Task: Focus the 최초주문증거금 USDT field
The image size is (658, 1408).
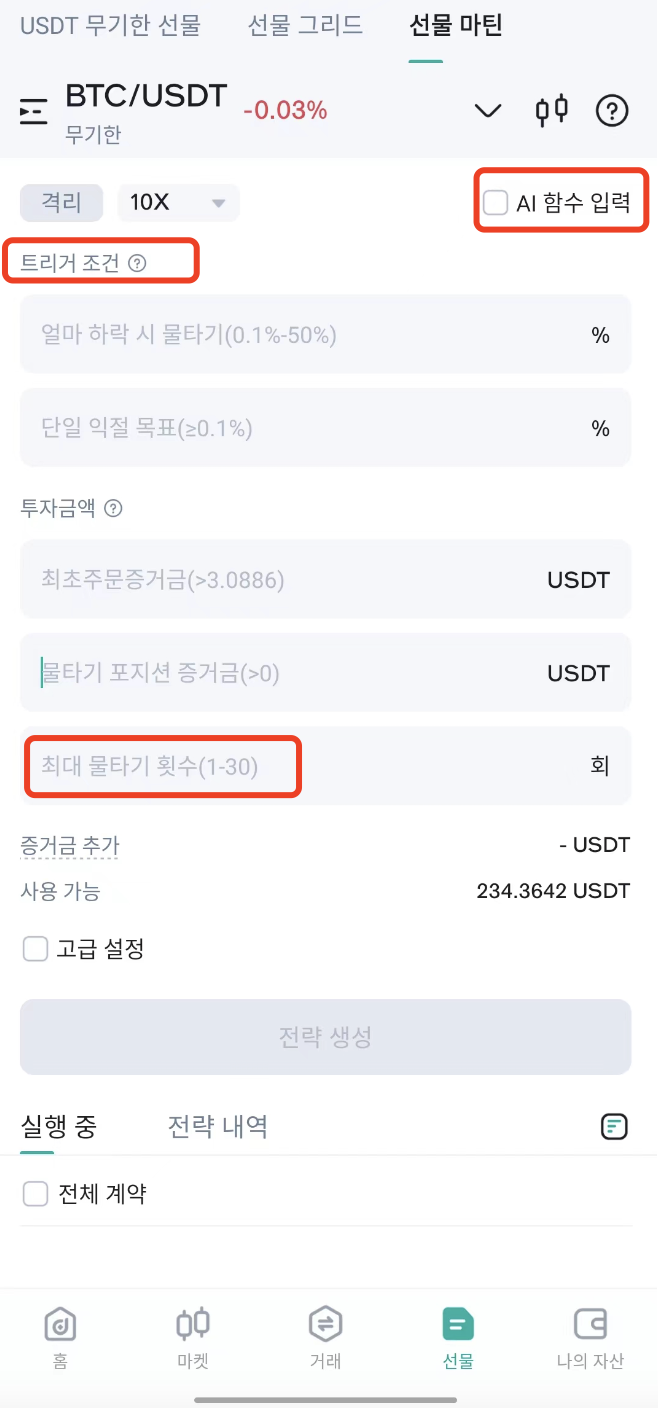Action: click(325, 579)
